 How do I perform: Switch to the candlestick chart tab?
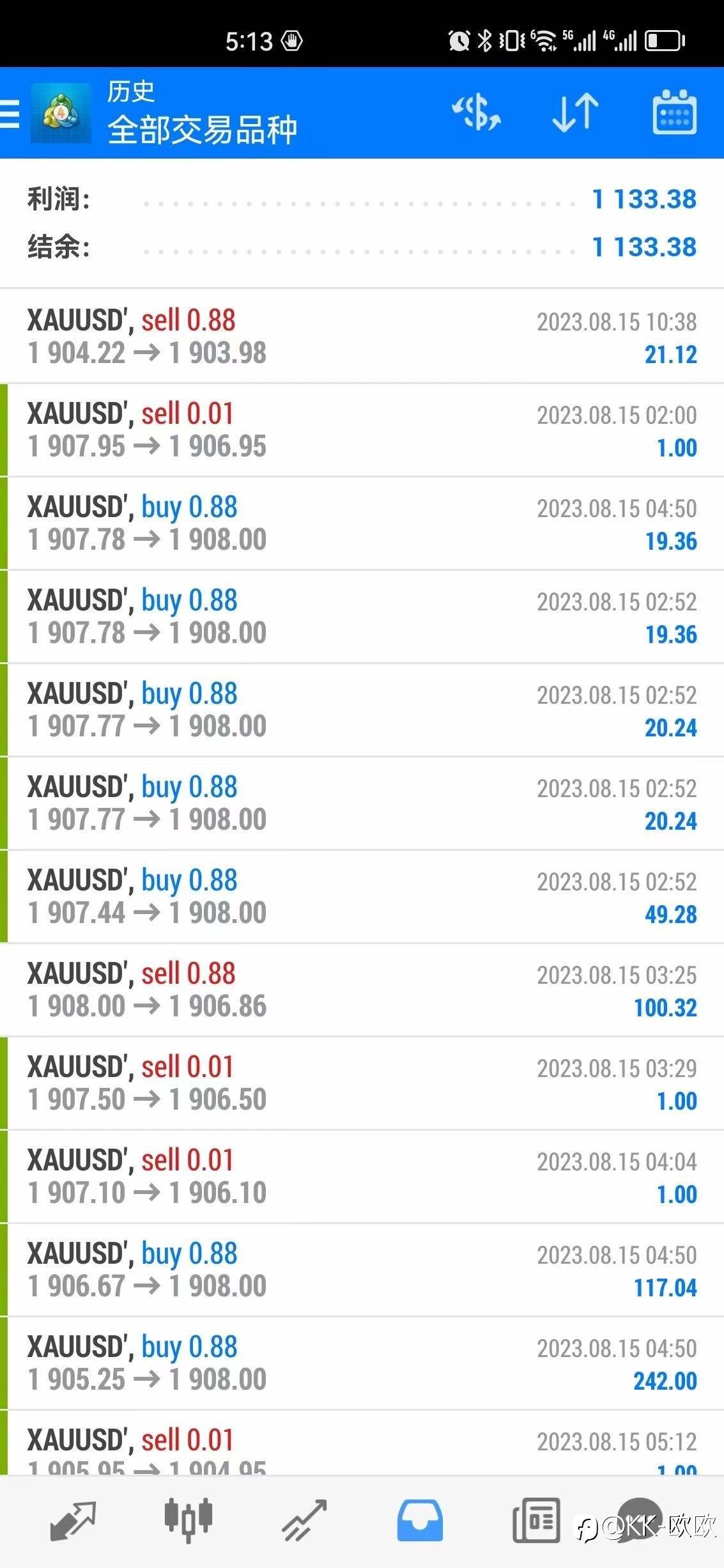click(189, 1521)
